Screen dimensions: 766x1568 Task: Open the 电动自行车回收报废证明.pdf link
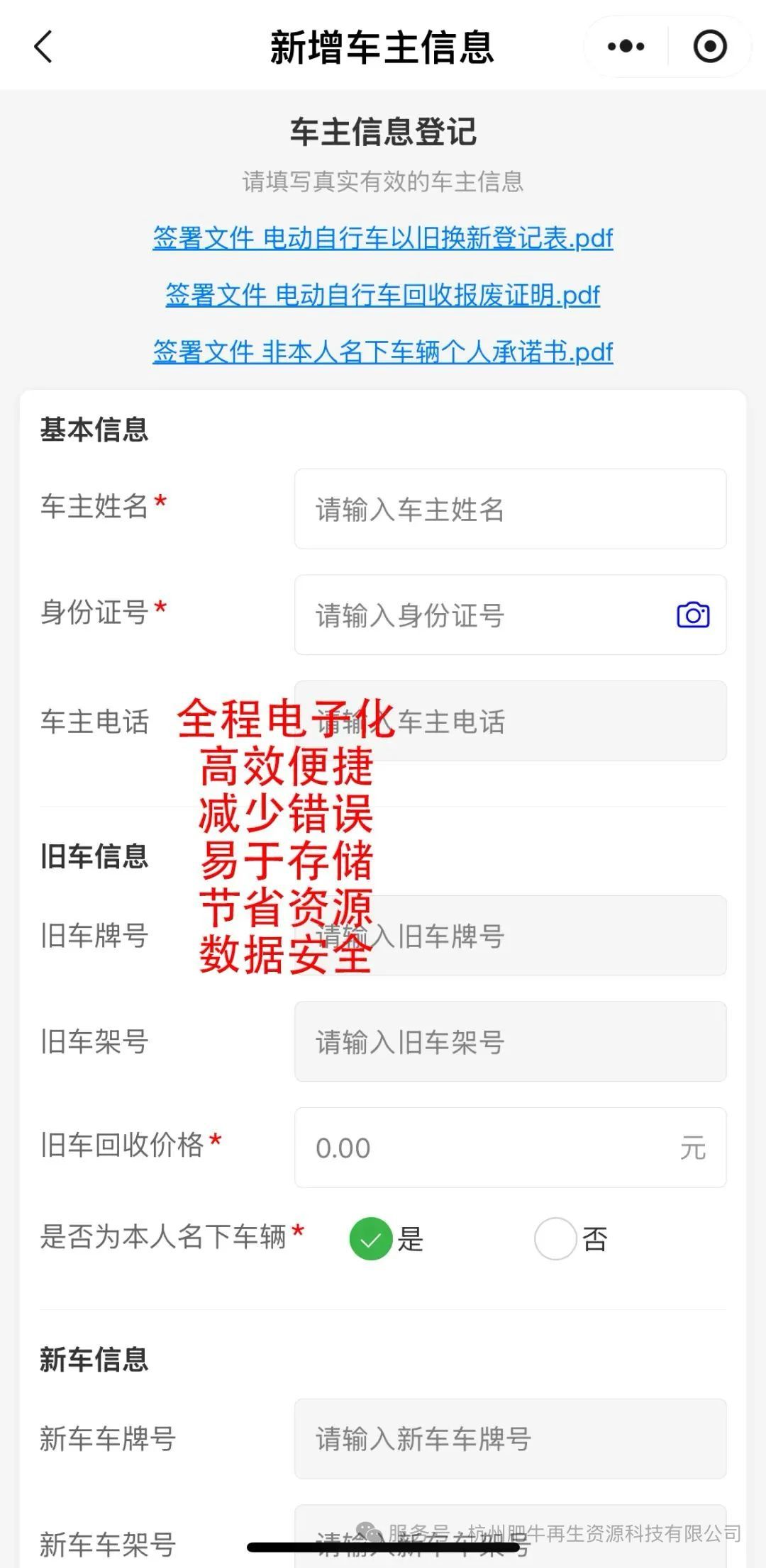coord(382,295)
